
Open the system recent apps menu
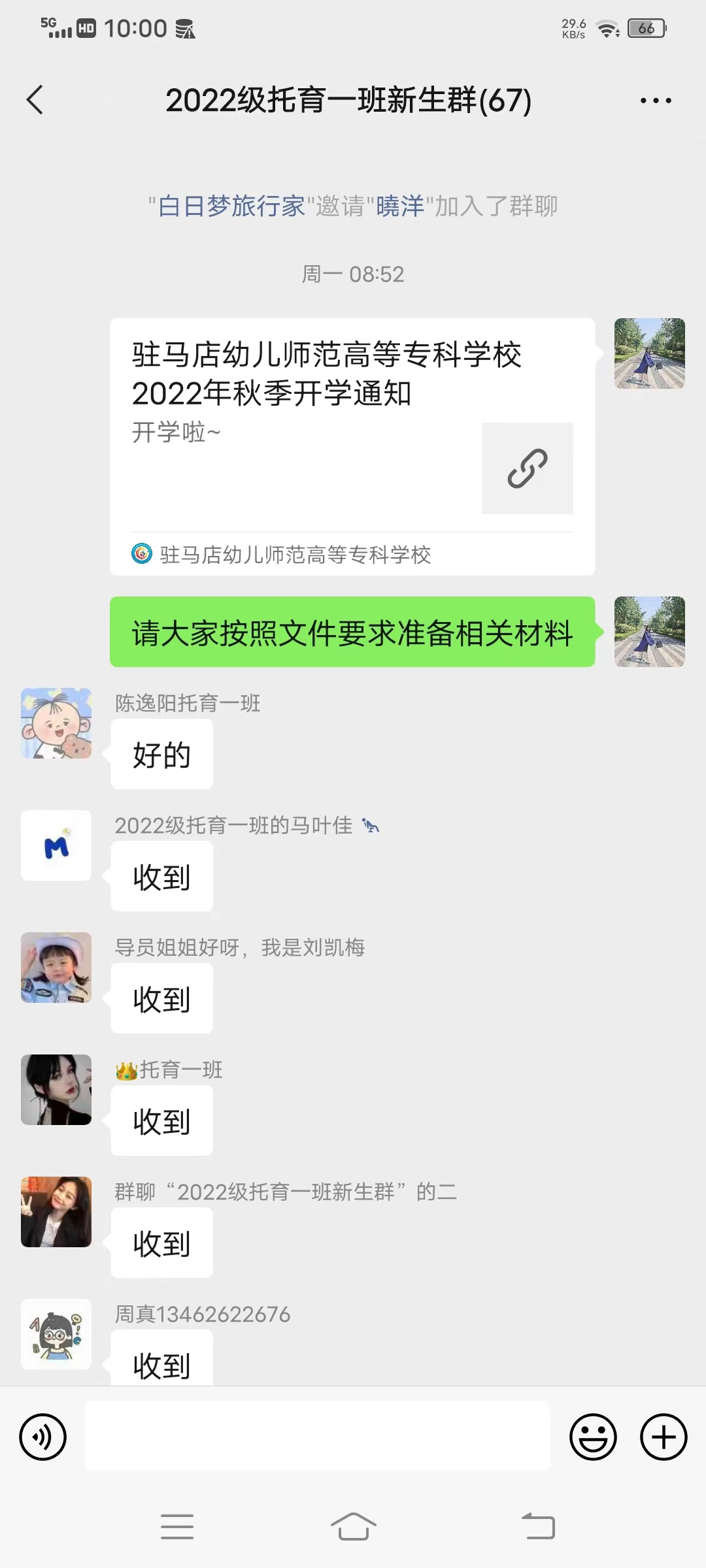pos(177,1527)
